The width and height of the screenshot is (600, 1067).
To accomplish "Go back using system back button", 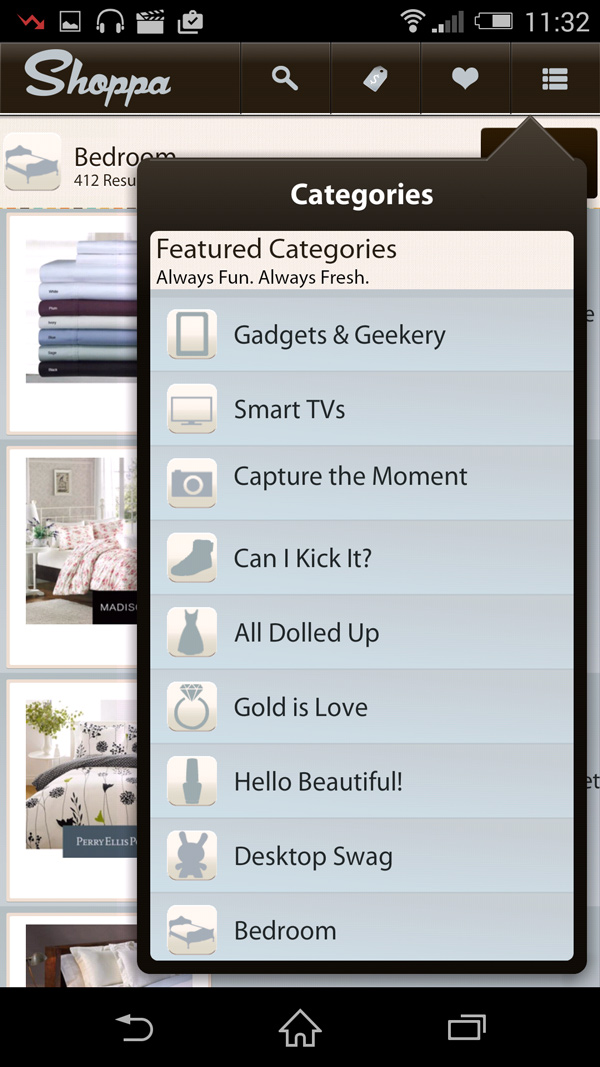I will pos(133,1027).
